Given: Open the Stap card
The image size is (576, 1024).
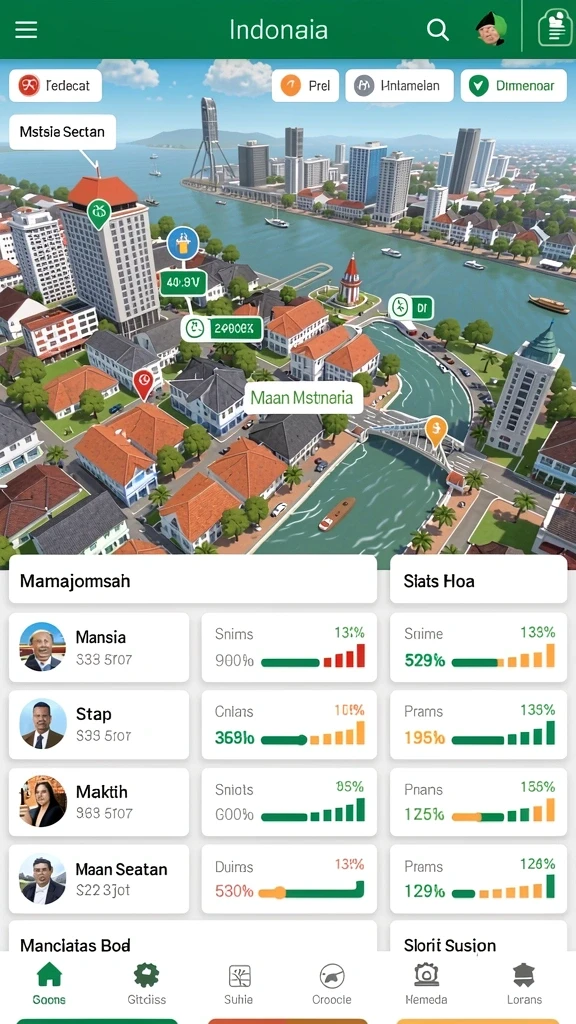Looking at the screenshot, I should coord(99,724).
